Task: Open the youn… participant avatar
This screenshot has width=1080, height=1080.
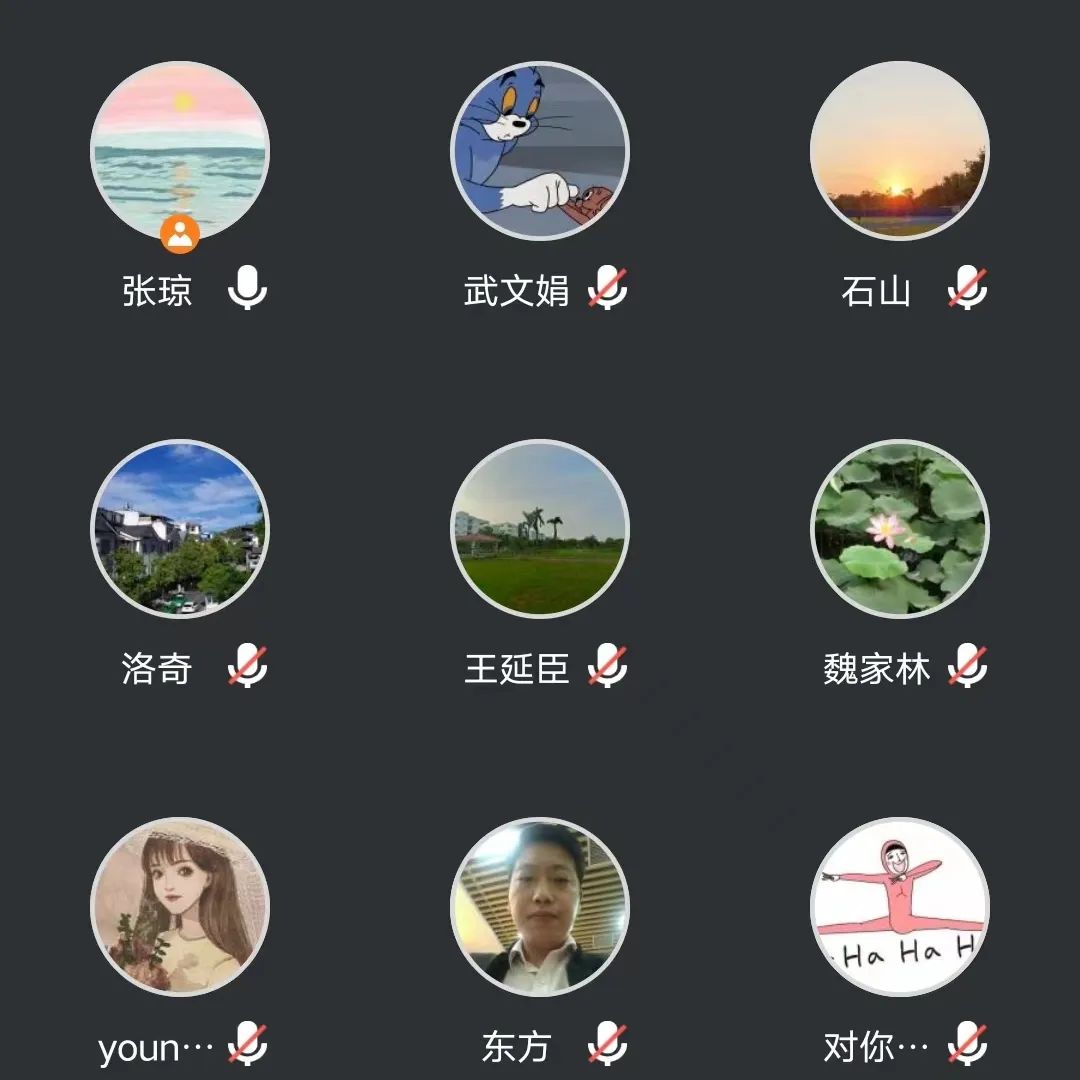Action: [x=180, y=906]
